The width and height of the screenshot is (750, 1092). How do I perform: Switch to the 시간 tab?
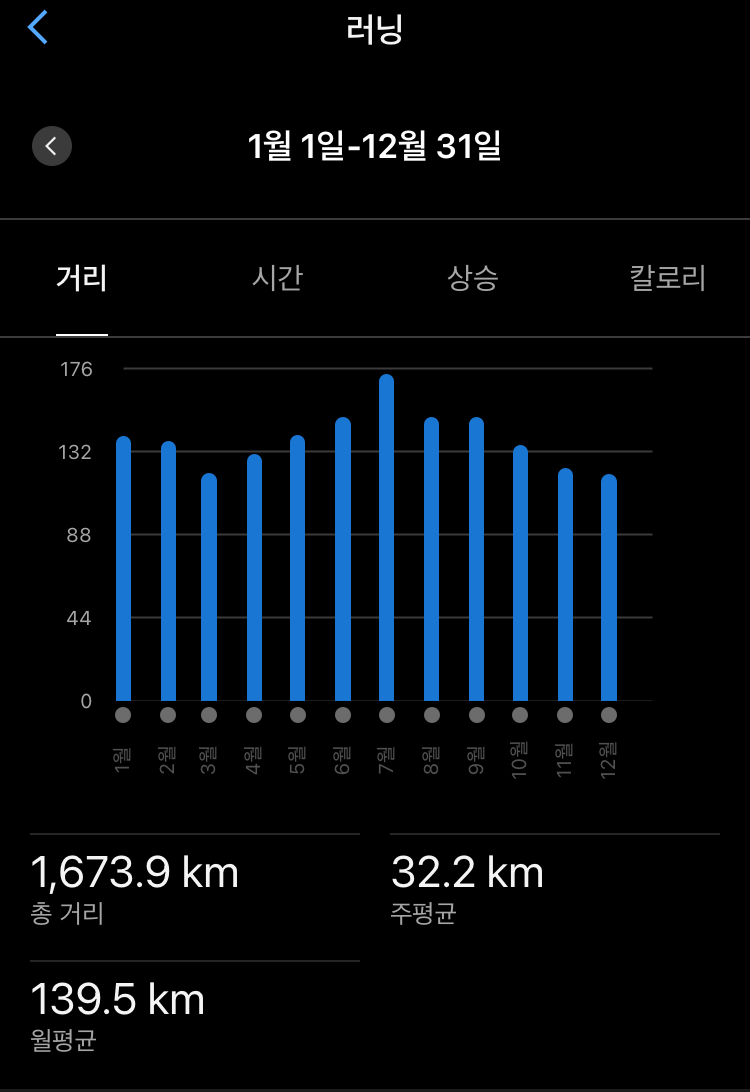(x=277, y=278)
